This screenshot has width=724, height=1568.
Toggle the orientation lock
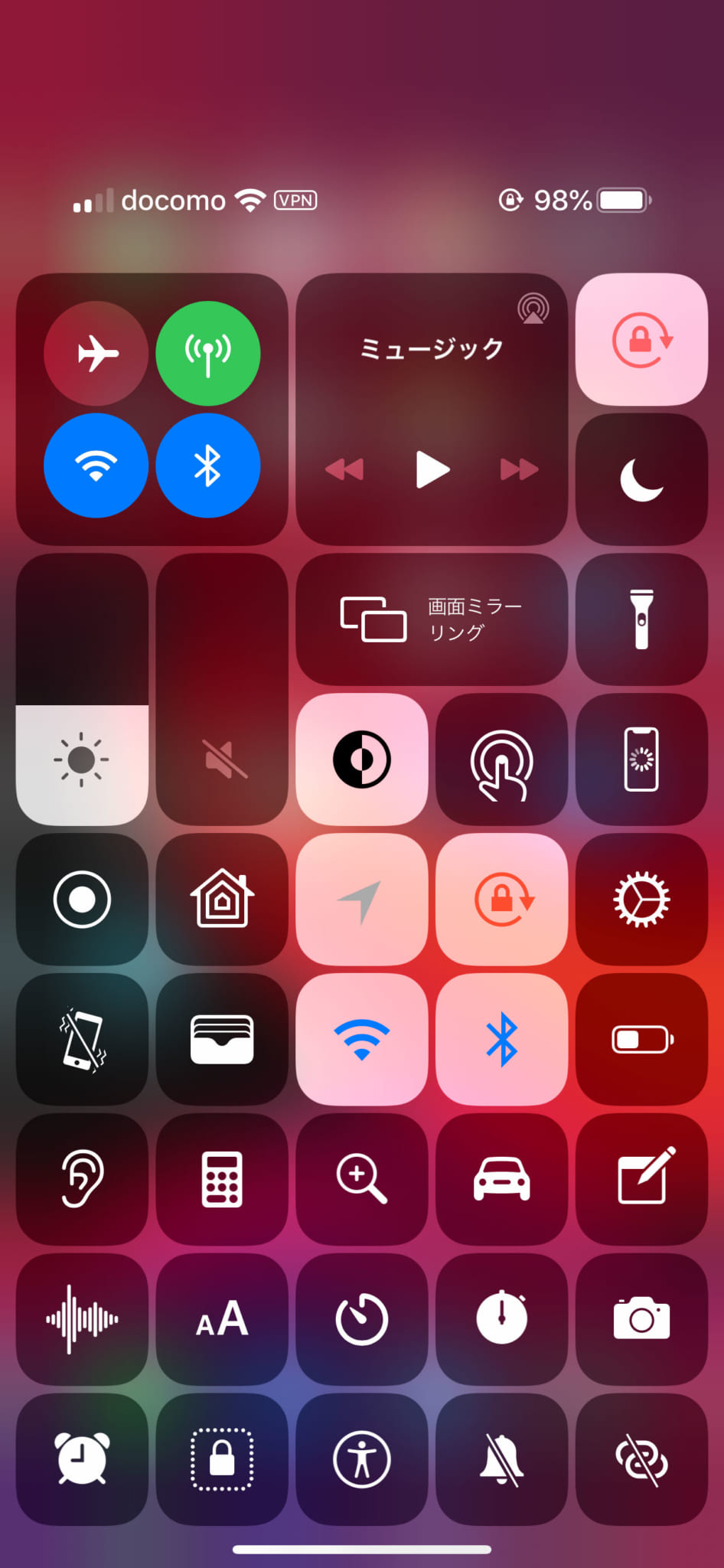641,339
